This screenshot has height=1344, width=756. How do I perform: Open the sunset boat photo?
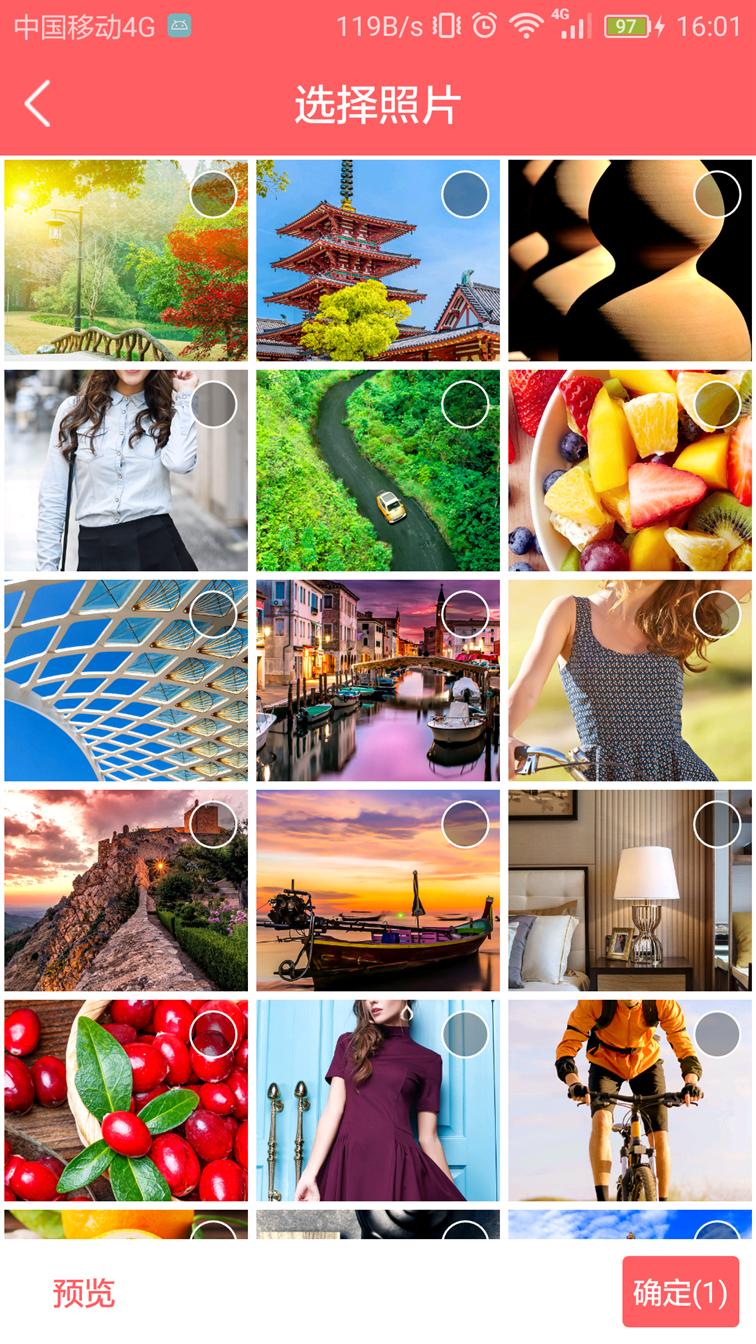click(378, 890)
